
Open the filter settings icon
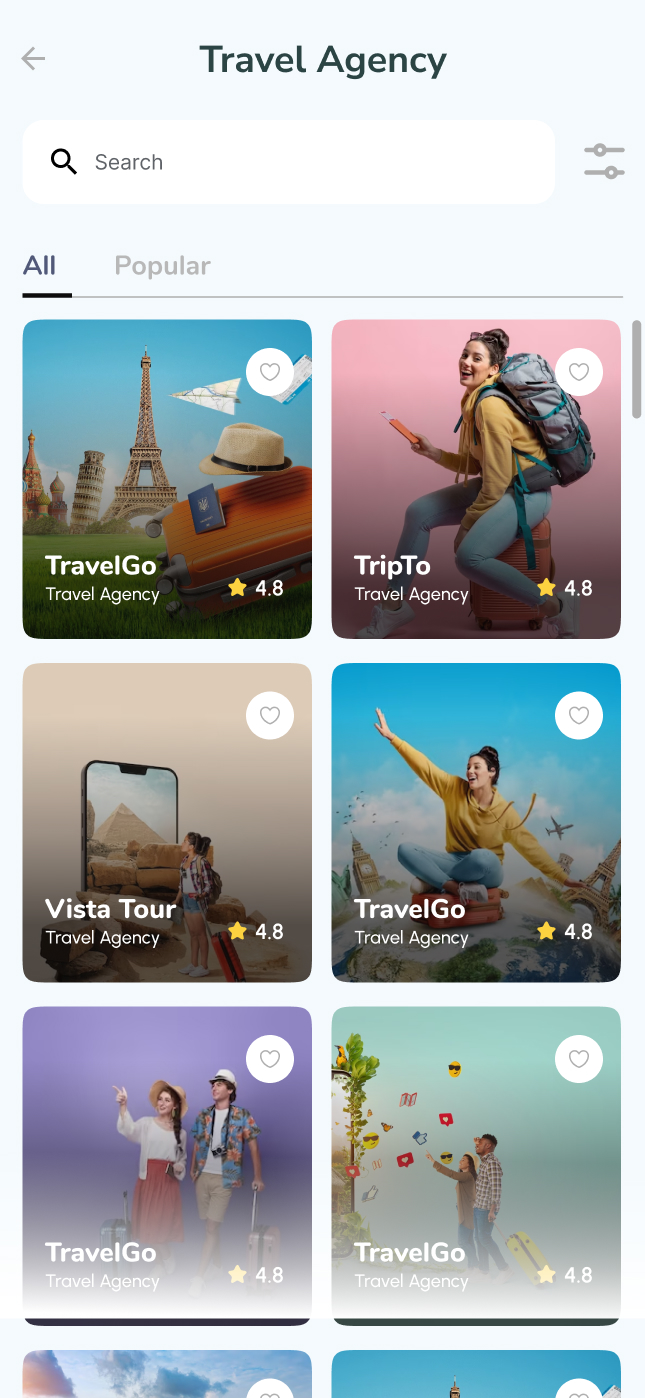tap(604, 162)
